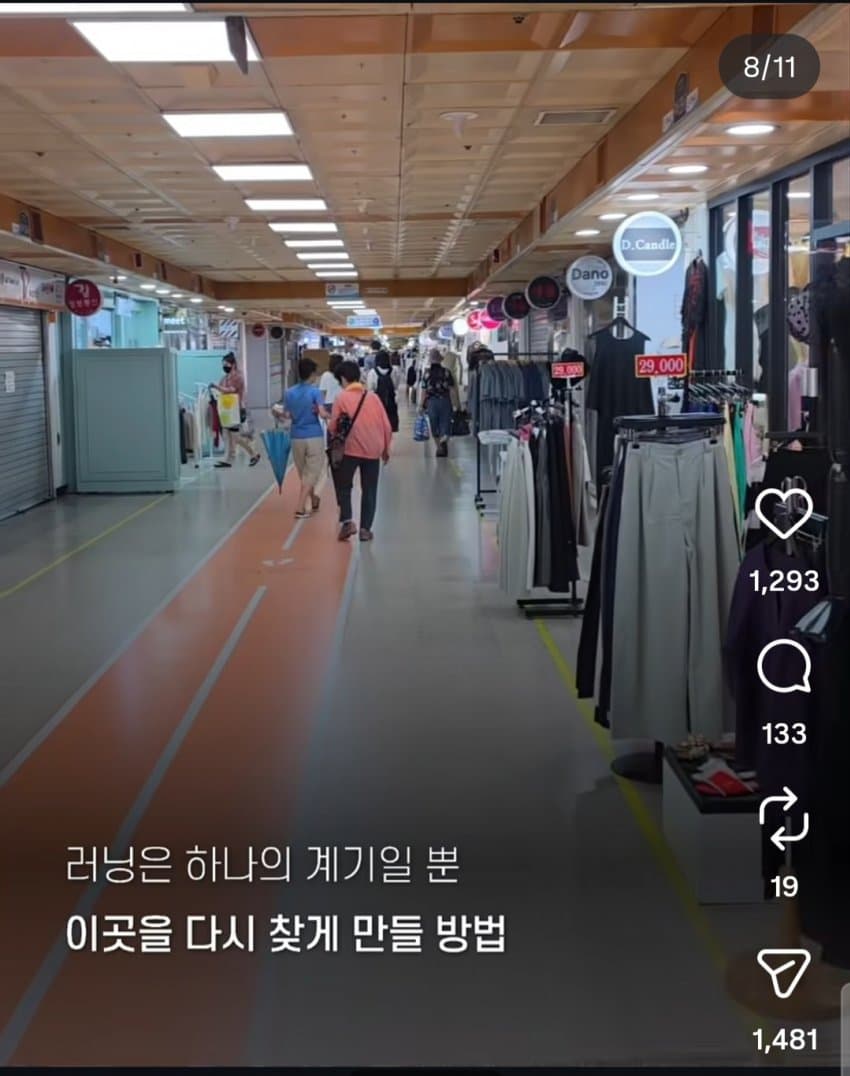Share the post via paper plane icon

[x=784, y=972]
